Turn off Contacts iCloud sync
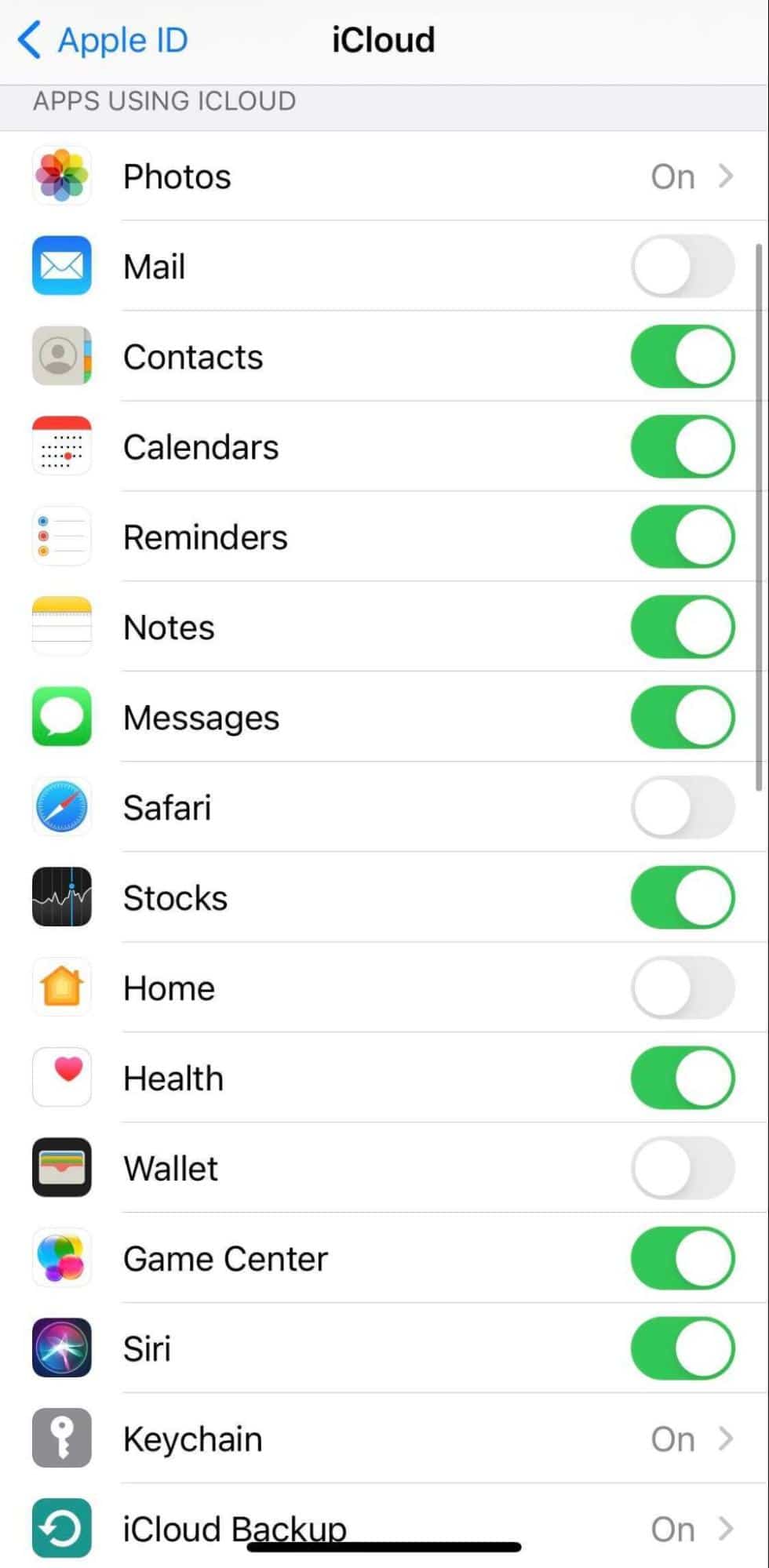Image resolution: width=769 pixels, height=1568 pixels. pyautogui.click(x=682, y=357)
